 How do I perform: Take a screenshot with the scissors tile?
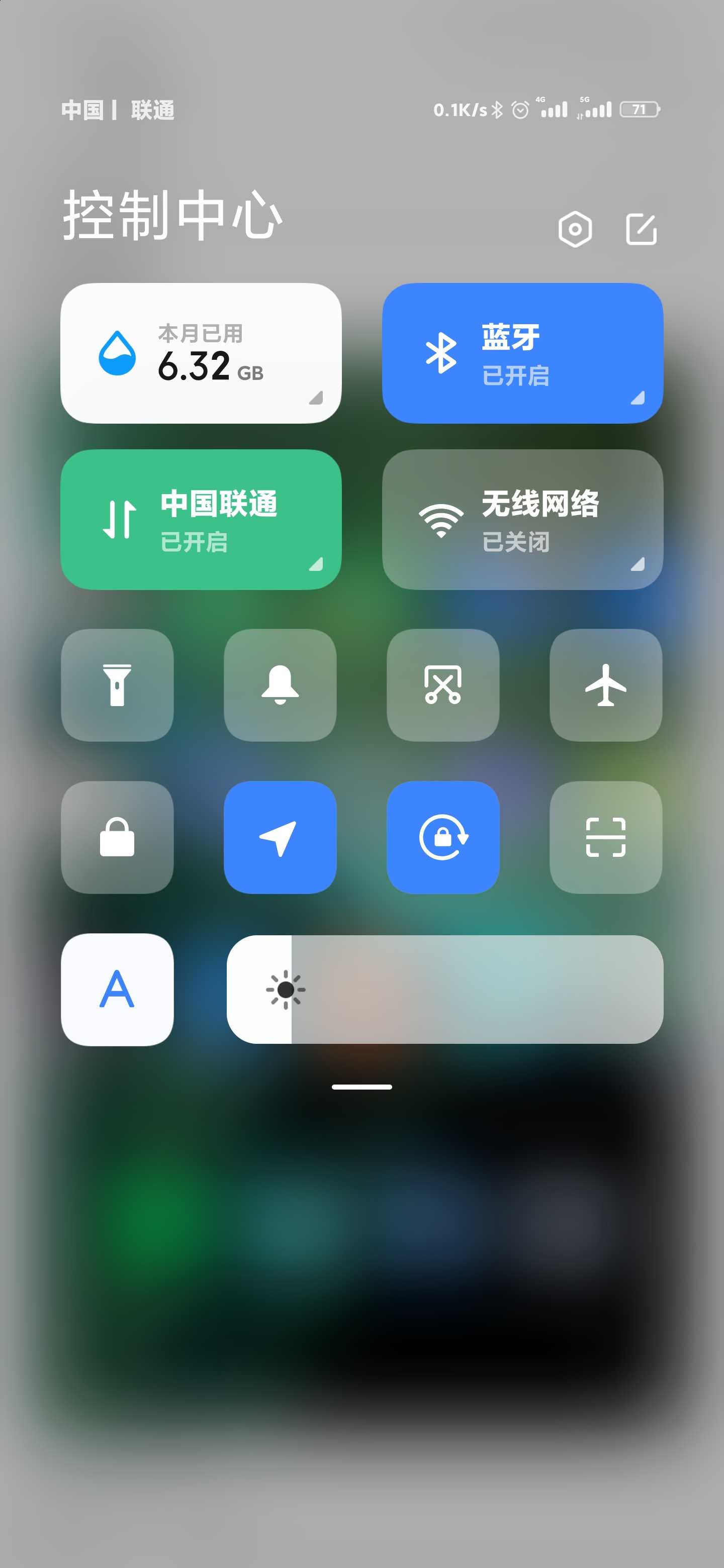tap(442, 685)
